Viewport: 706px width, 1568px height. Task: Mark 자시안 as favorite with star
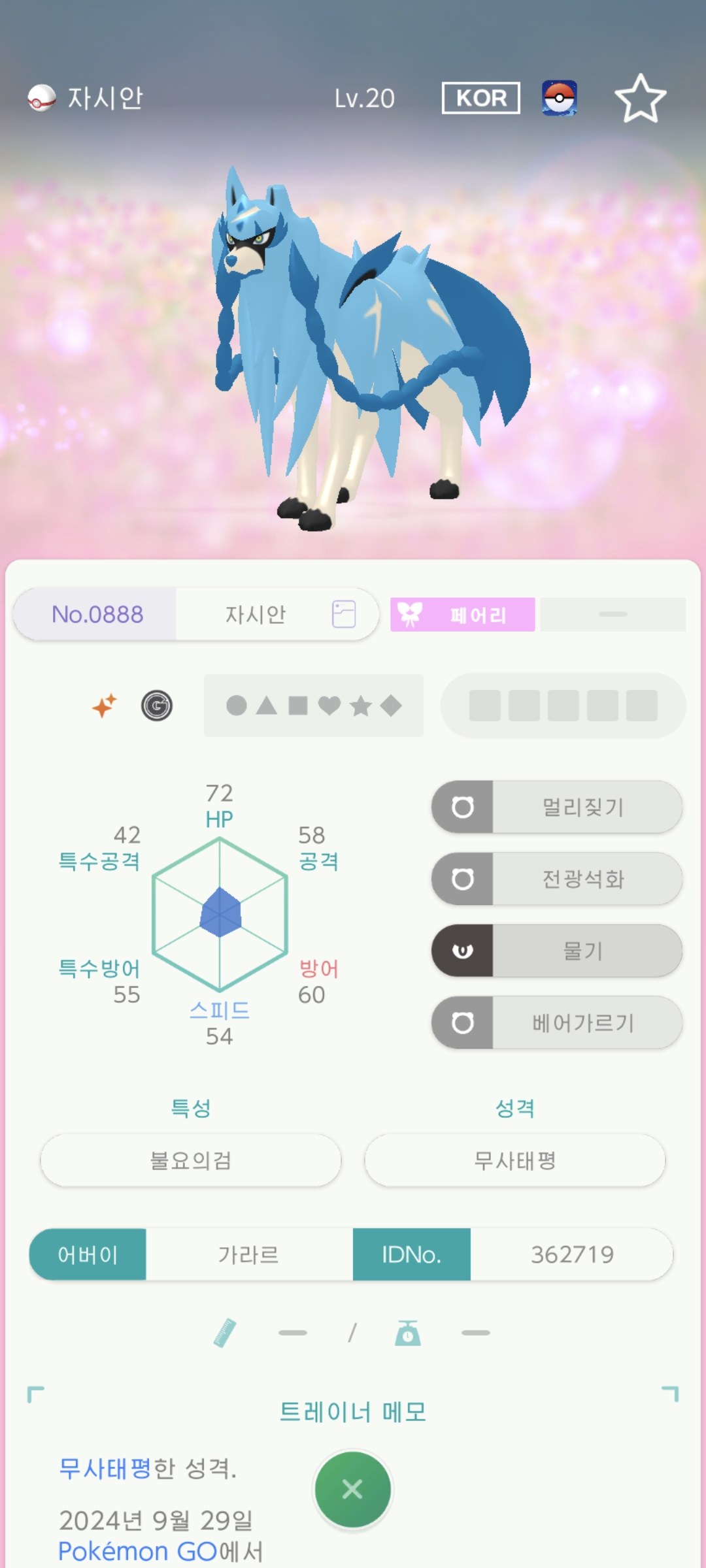[x=640, y=99]
